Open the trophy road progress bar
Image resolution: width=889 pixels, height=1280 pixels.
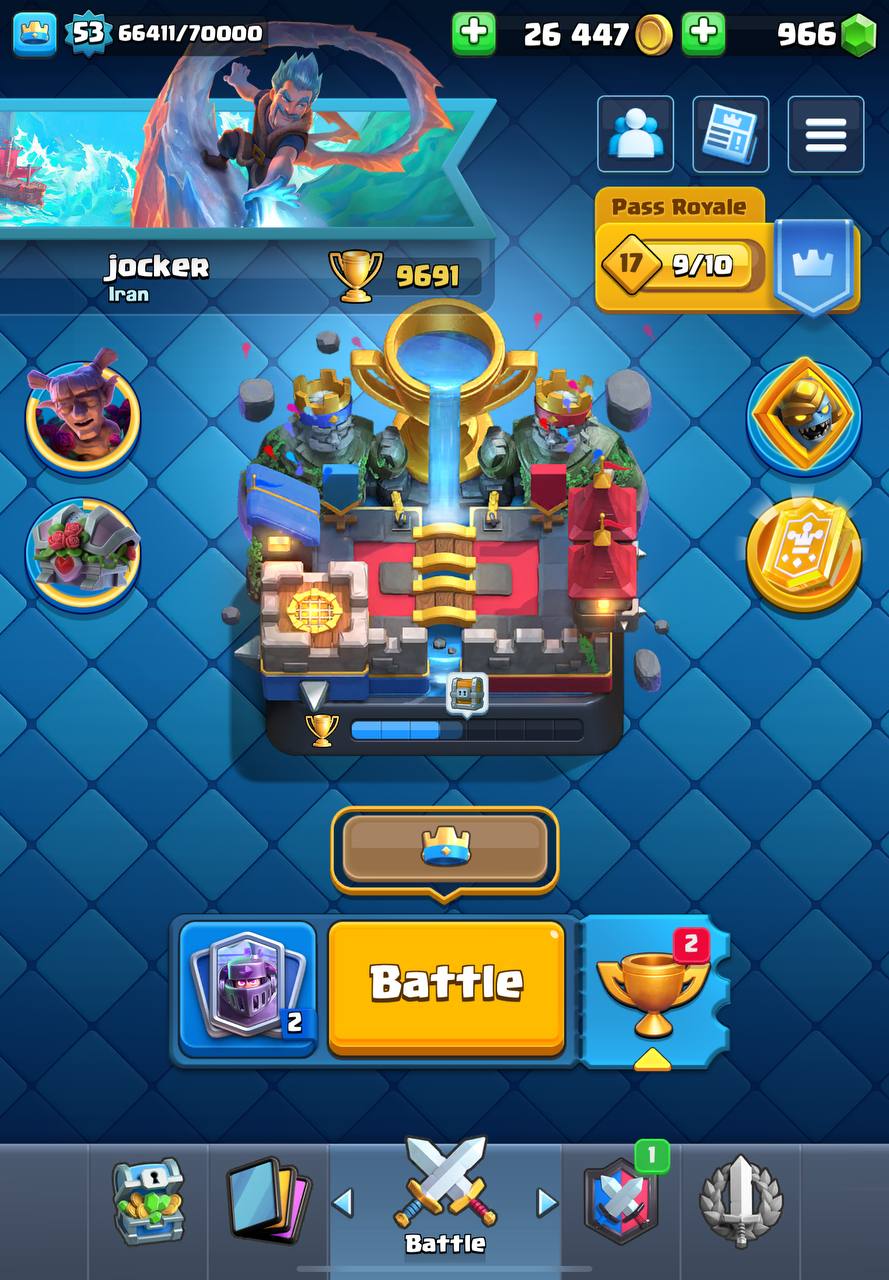pos(445,729)
